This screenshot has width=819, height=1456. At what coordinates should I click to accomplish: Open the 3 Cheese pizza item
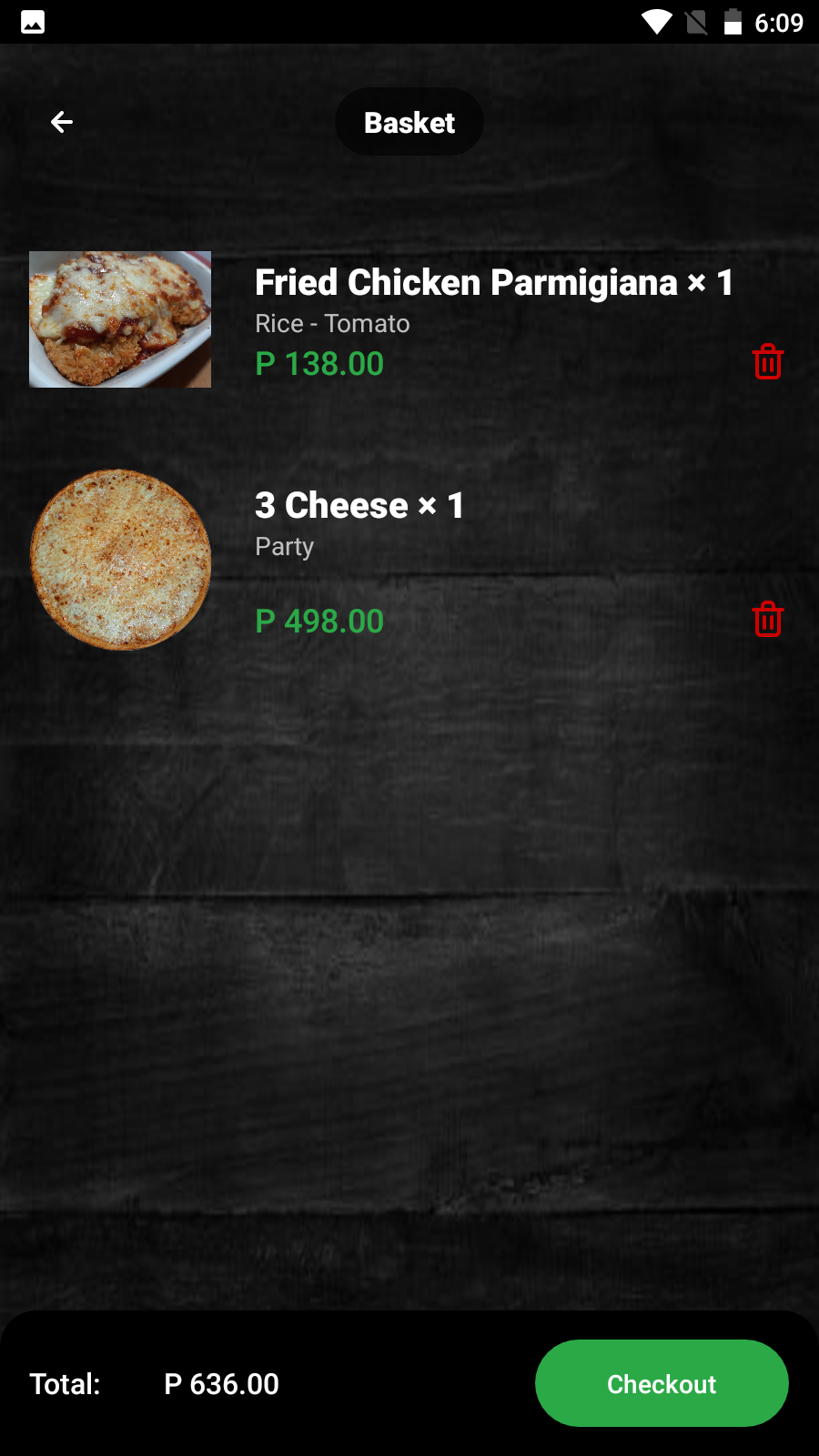pyautogui.click(x=359, y=506)
